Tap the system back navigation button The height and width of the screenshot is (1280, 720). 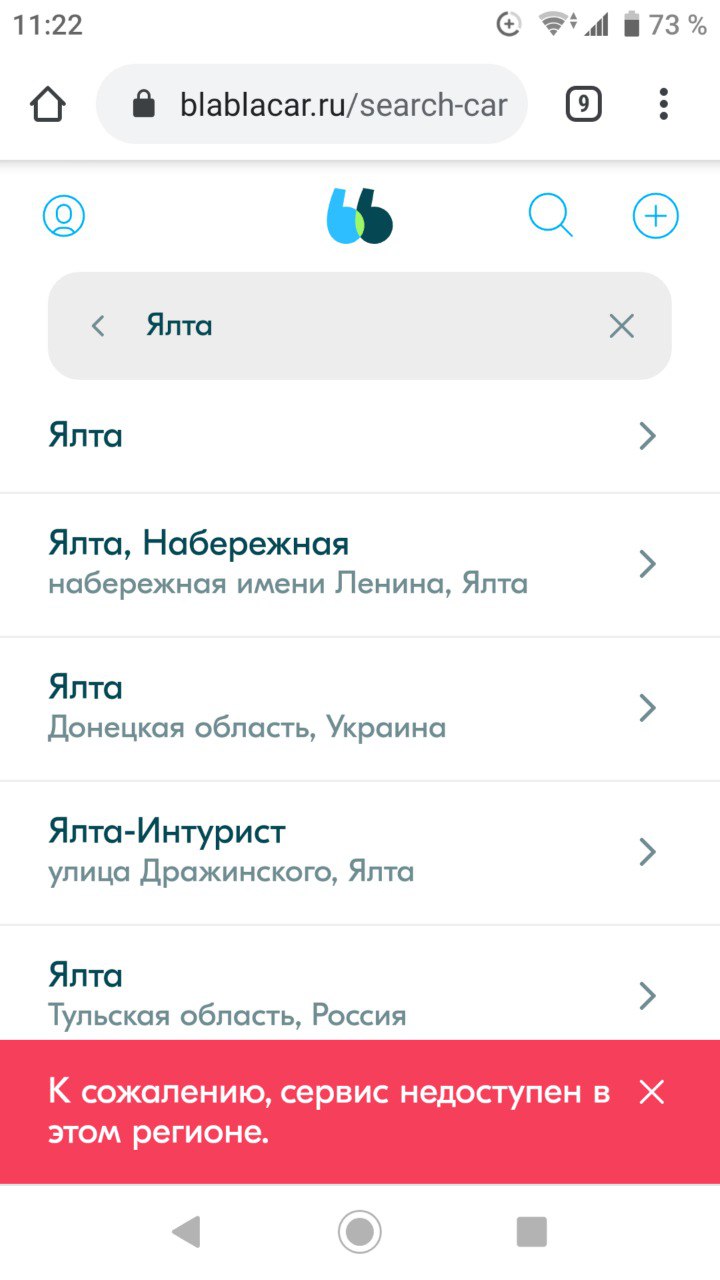click(x=186, y=1231)
